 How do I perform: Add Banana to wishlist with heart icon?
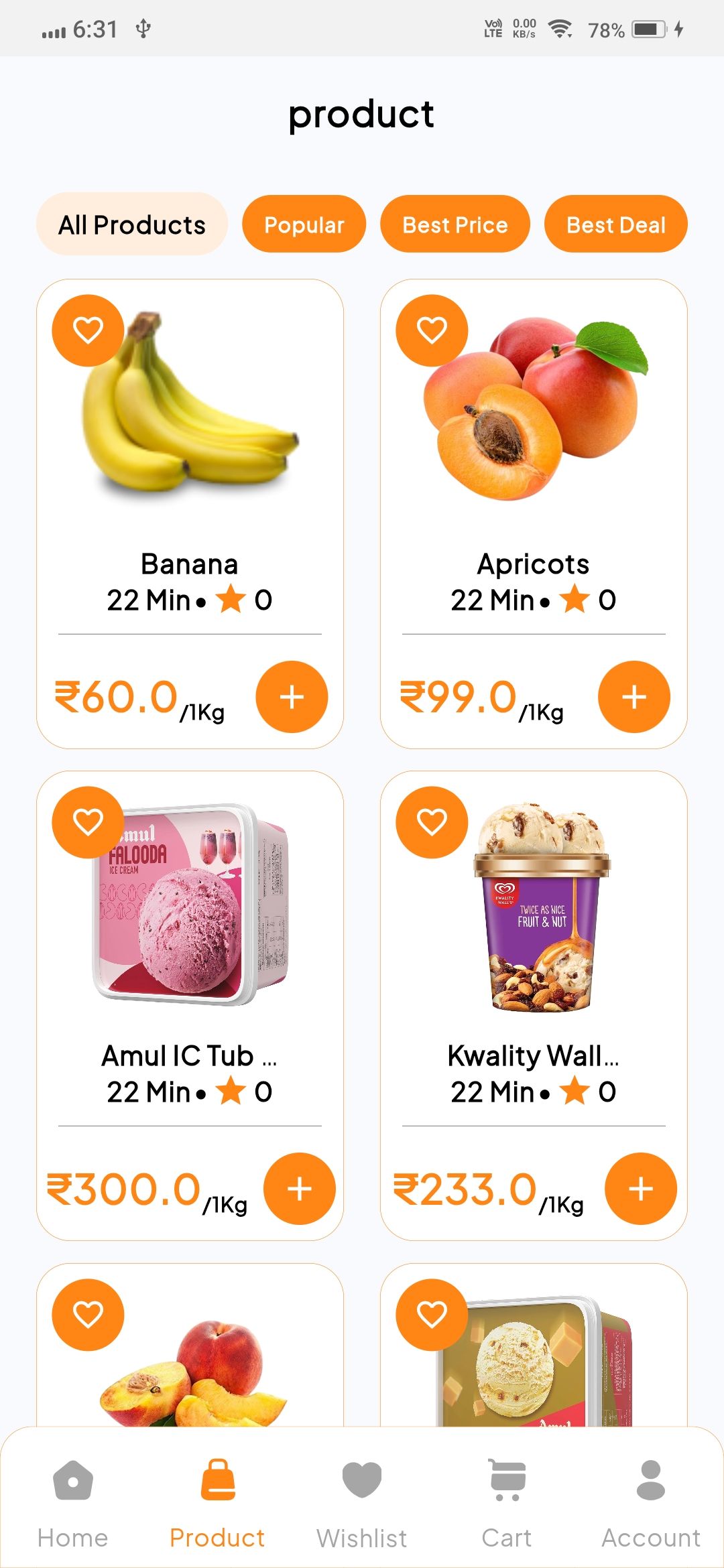[x=88, y=330]
